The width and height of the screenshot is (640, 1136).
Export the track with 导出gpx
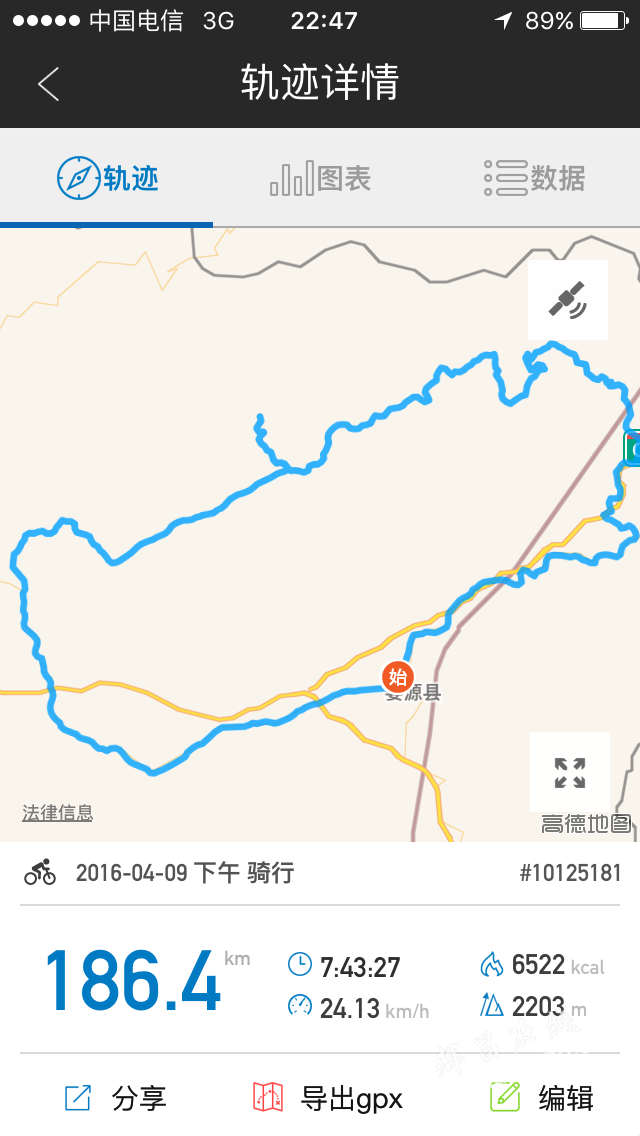(x=328, y=1098)
